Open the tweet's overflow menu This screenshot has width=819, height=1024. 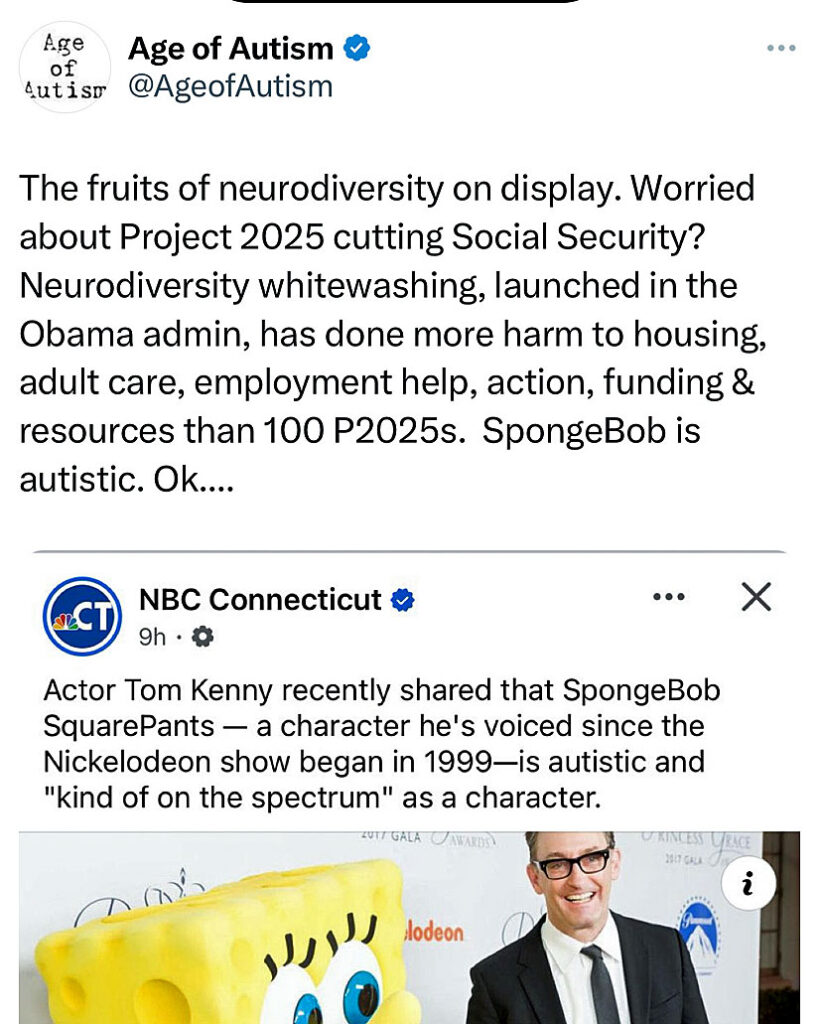click(x=781, y=48)
